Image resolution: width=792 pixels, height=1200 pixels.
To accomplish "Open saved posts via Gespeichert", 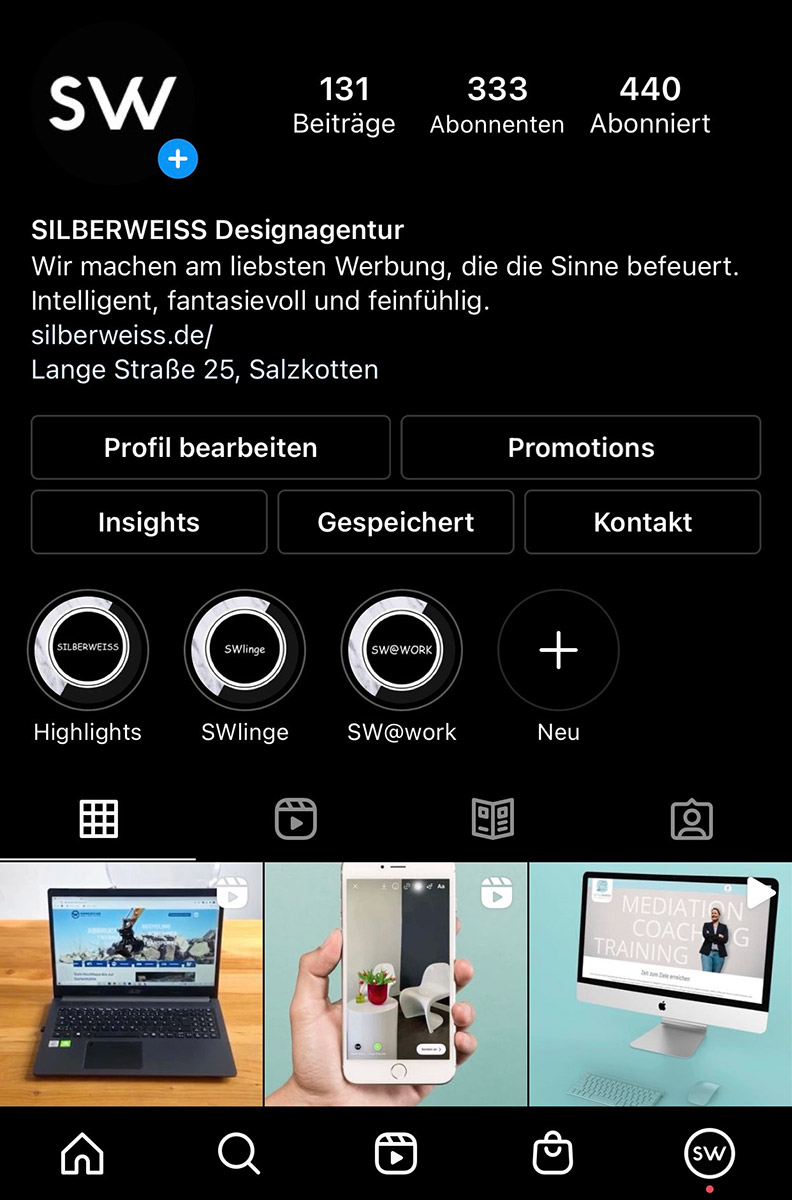I will [x=395, y=522].
